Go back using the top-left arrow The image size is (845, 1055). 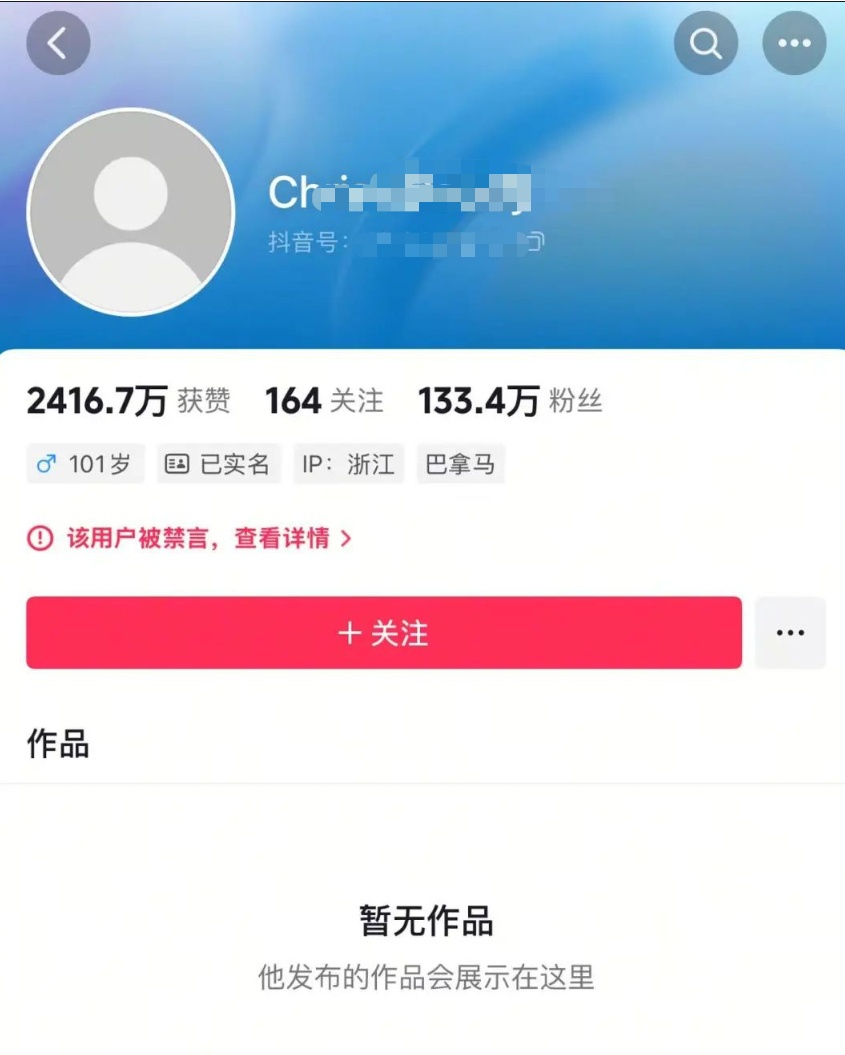58,43
